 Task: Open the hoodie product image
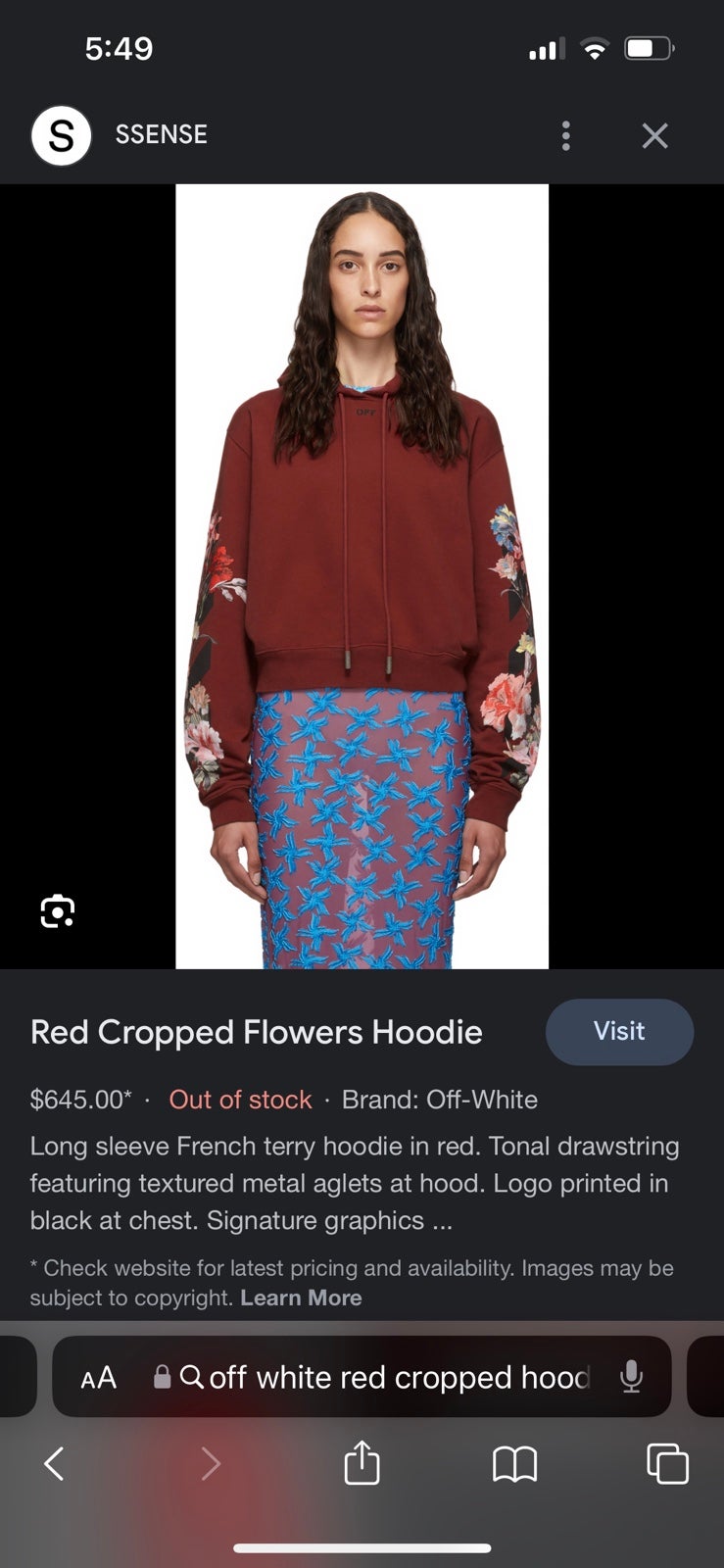[362, 576]
